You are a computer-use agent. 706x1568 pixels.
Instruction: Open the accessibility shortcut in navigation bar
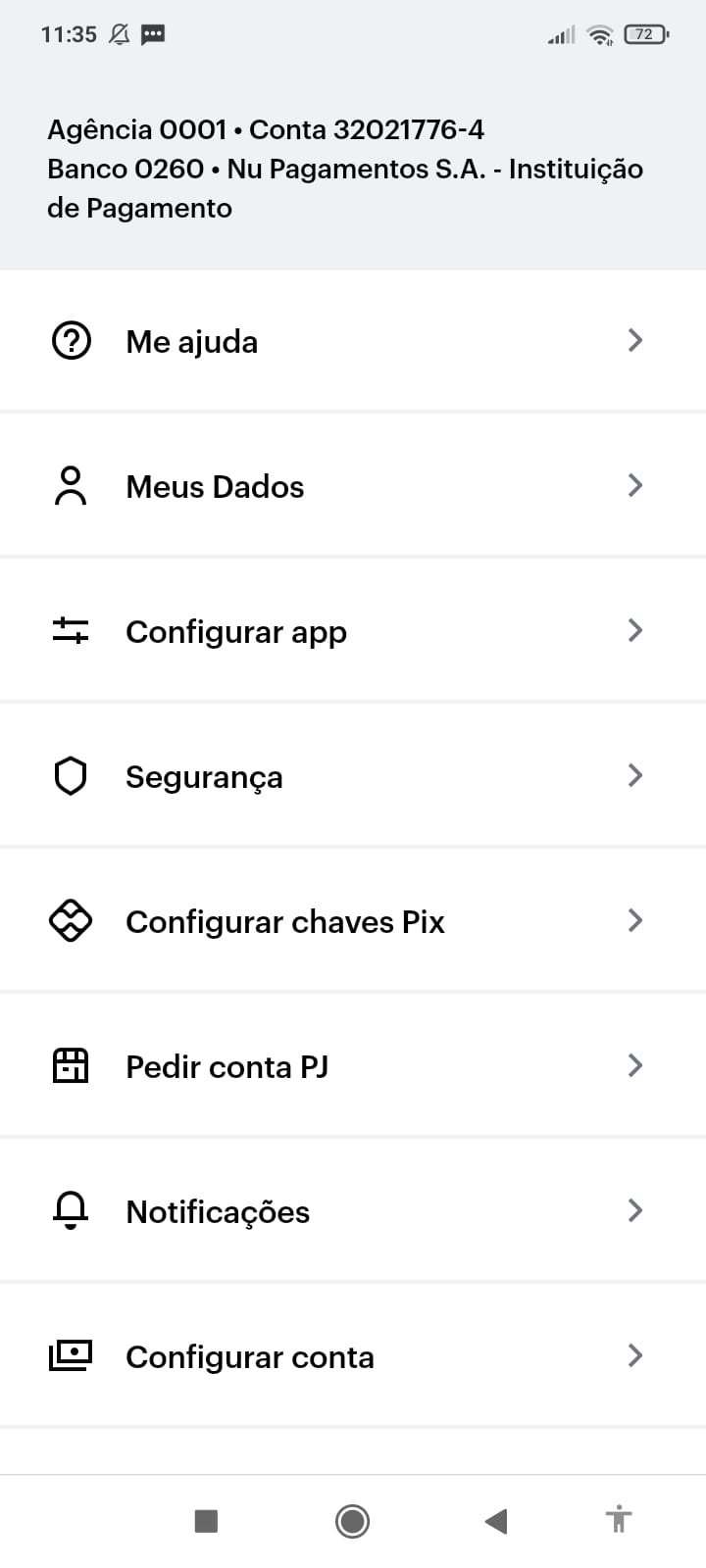(618, 1520)
